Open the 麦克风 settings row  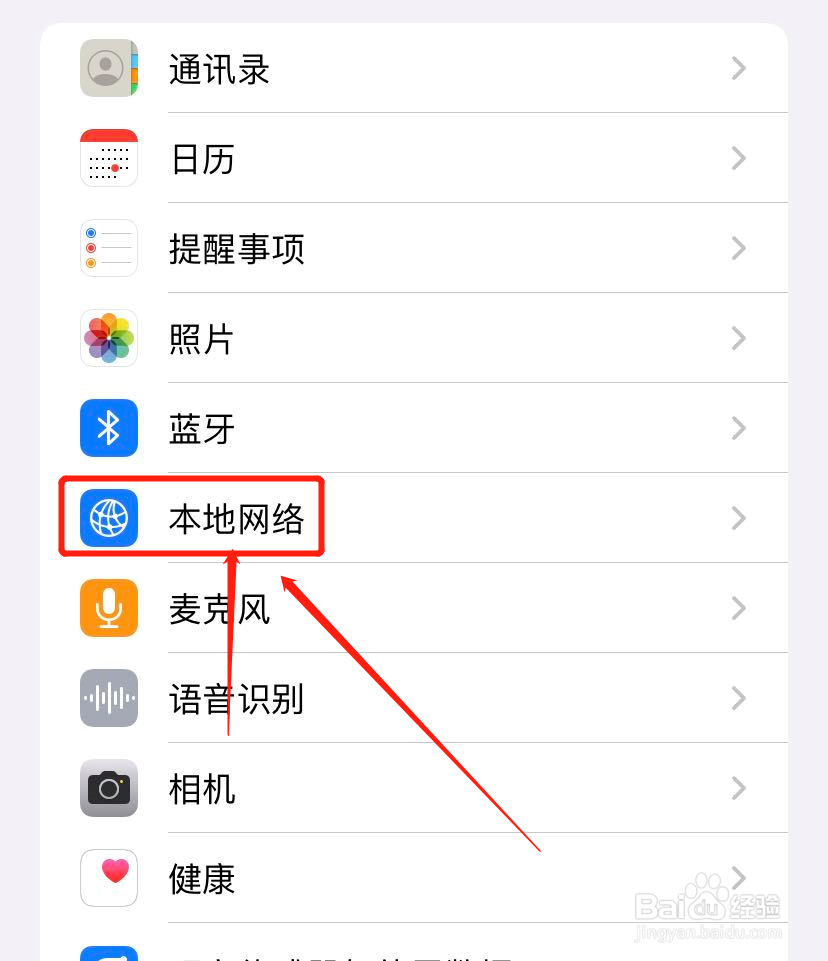click(x=400, y=608)
